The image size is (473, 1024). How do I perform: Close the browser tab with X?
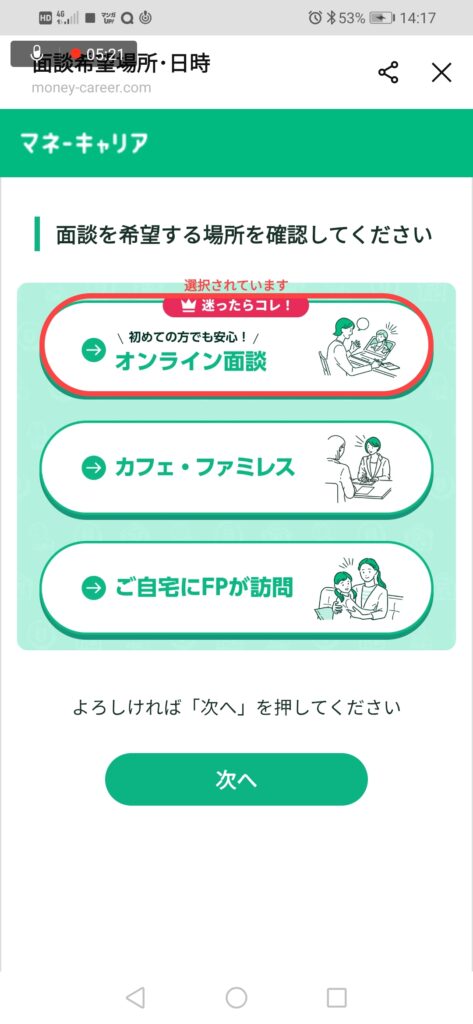pyautogui.click(x=442, y=72)
